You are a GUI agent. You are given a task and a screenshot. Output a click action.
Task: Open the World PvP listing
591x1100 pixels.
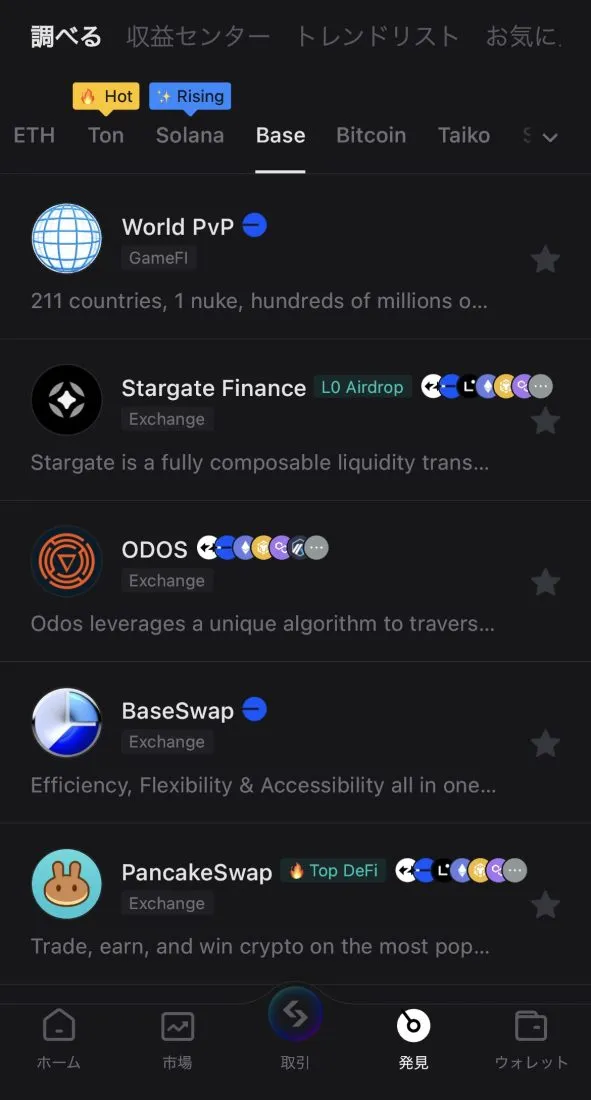point(296,258)
